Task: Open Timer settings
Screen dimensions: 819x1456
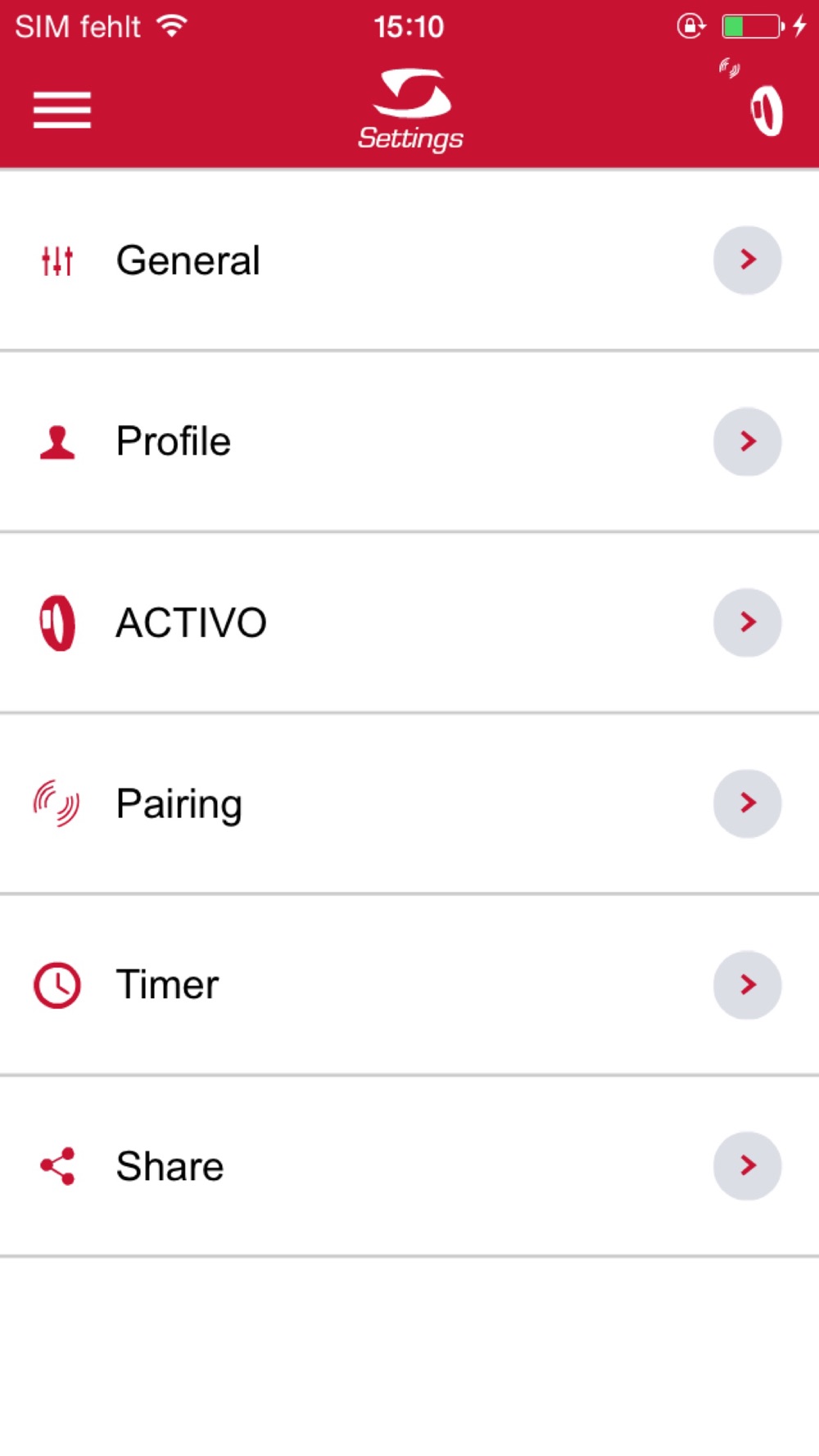Action: [x=409, y=984]
